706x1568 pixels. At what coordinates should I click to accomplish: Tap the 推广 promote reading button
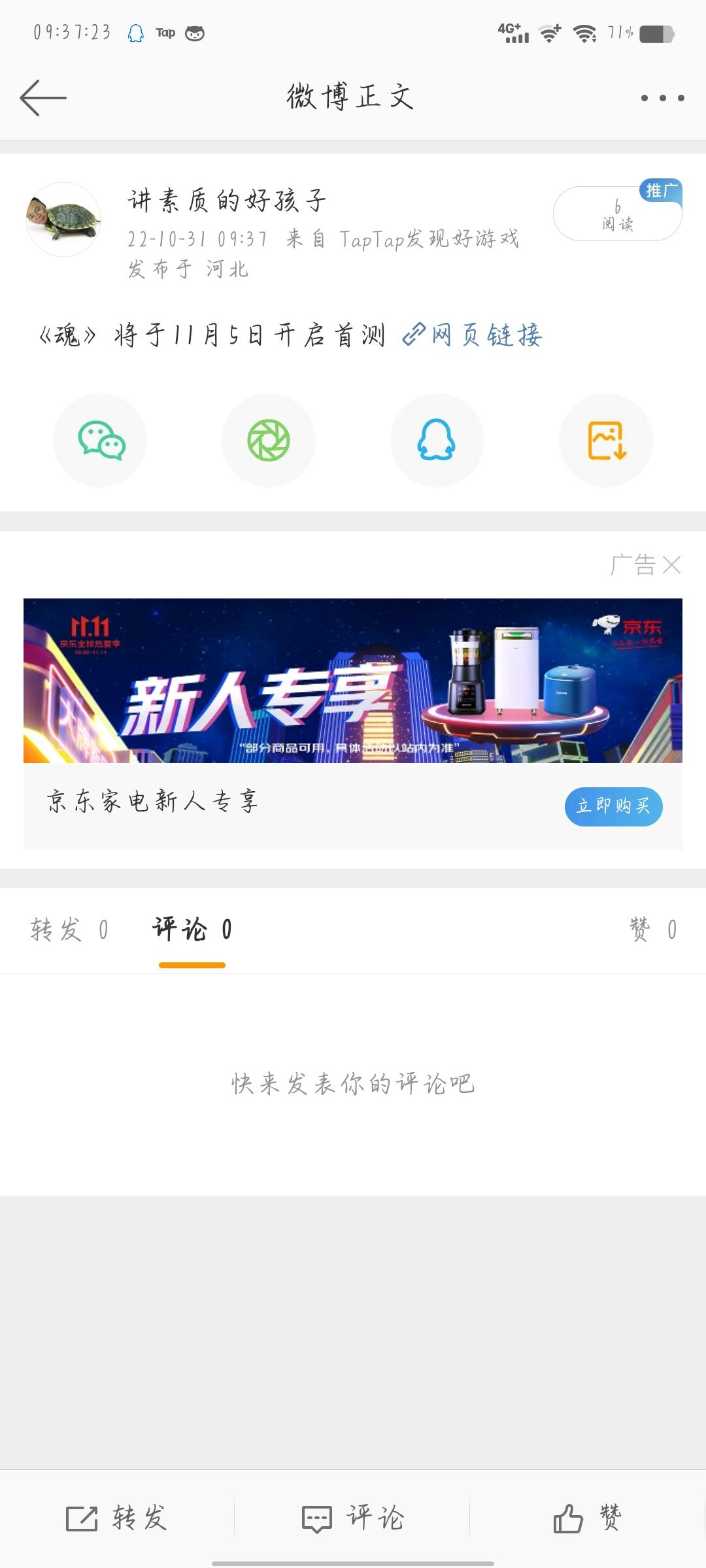pyautogui.click(x=617, y=214)
